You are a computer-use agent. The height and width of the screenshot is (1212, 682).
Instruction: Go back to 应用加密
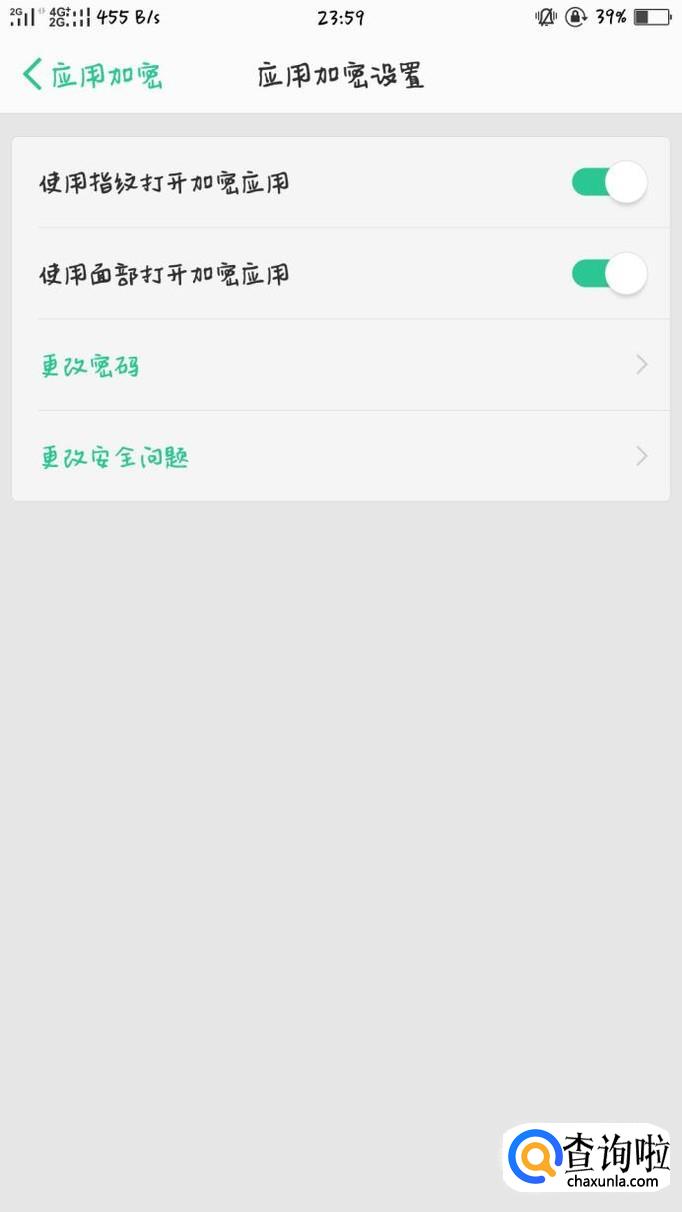92,75
